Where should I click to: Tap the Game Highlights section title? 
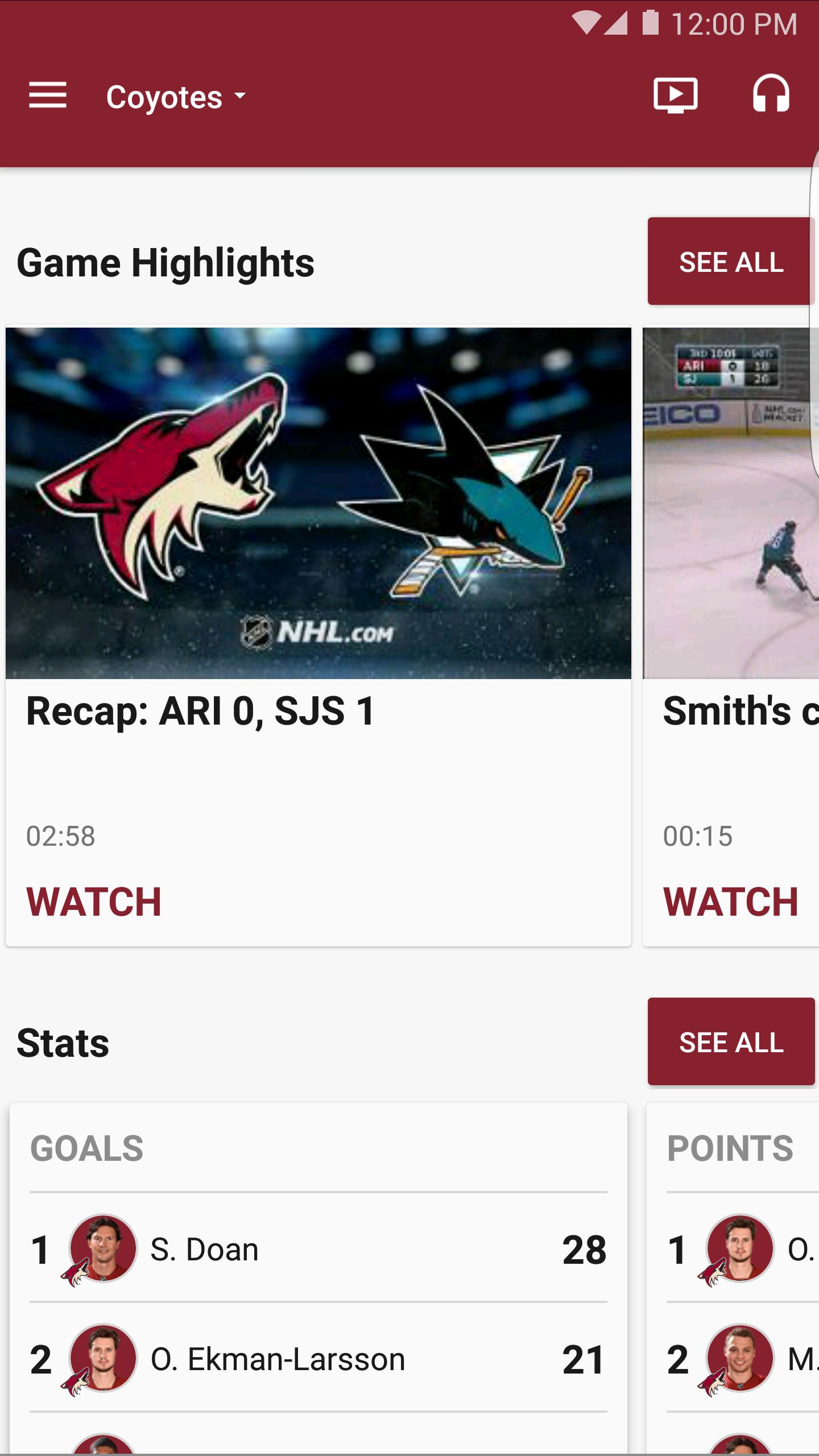[165, 262]
